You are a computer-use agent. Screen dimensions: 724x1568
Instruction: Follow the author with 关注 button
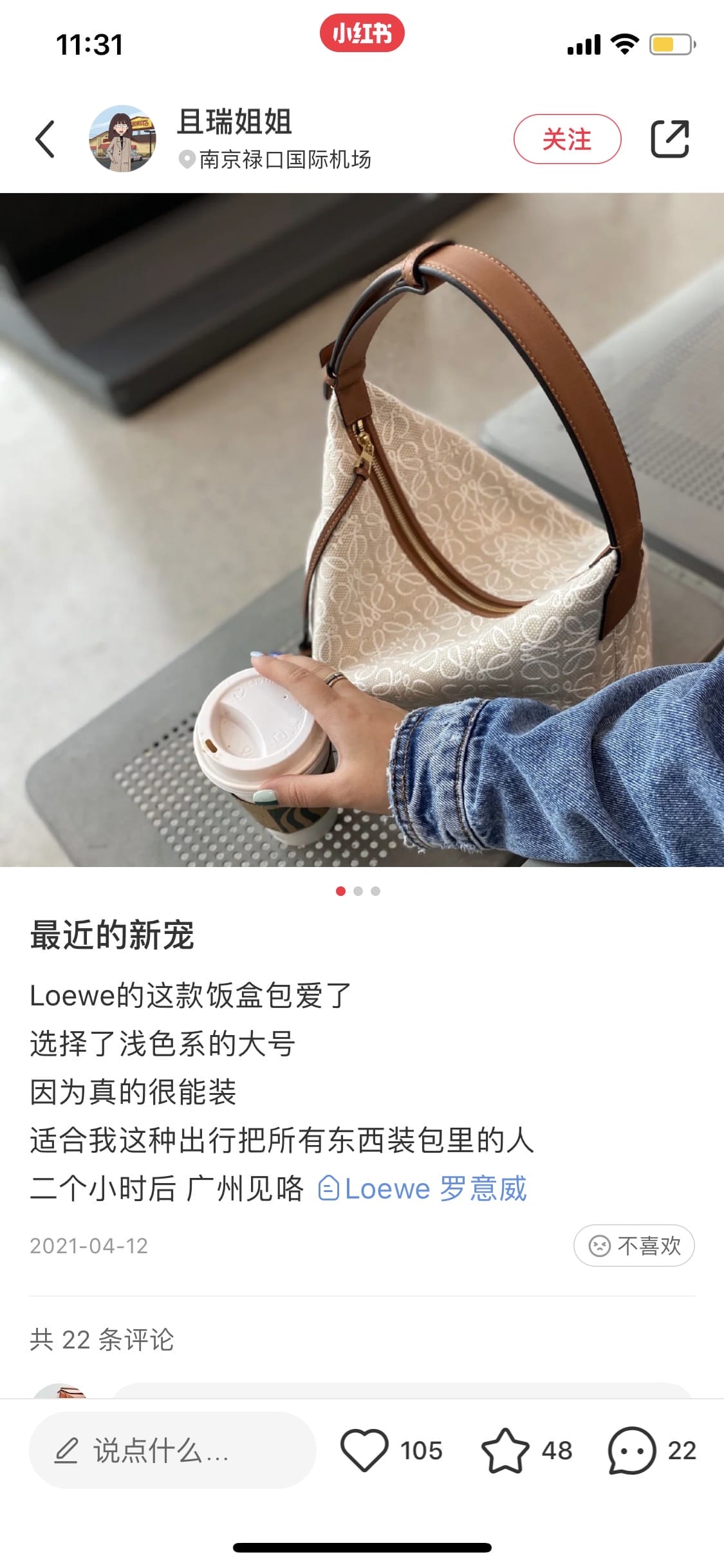[x=567, y=139]
